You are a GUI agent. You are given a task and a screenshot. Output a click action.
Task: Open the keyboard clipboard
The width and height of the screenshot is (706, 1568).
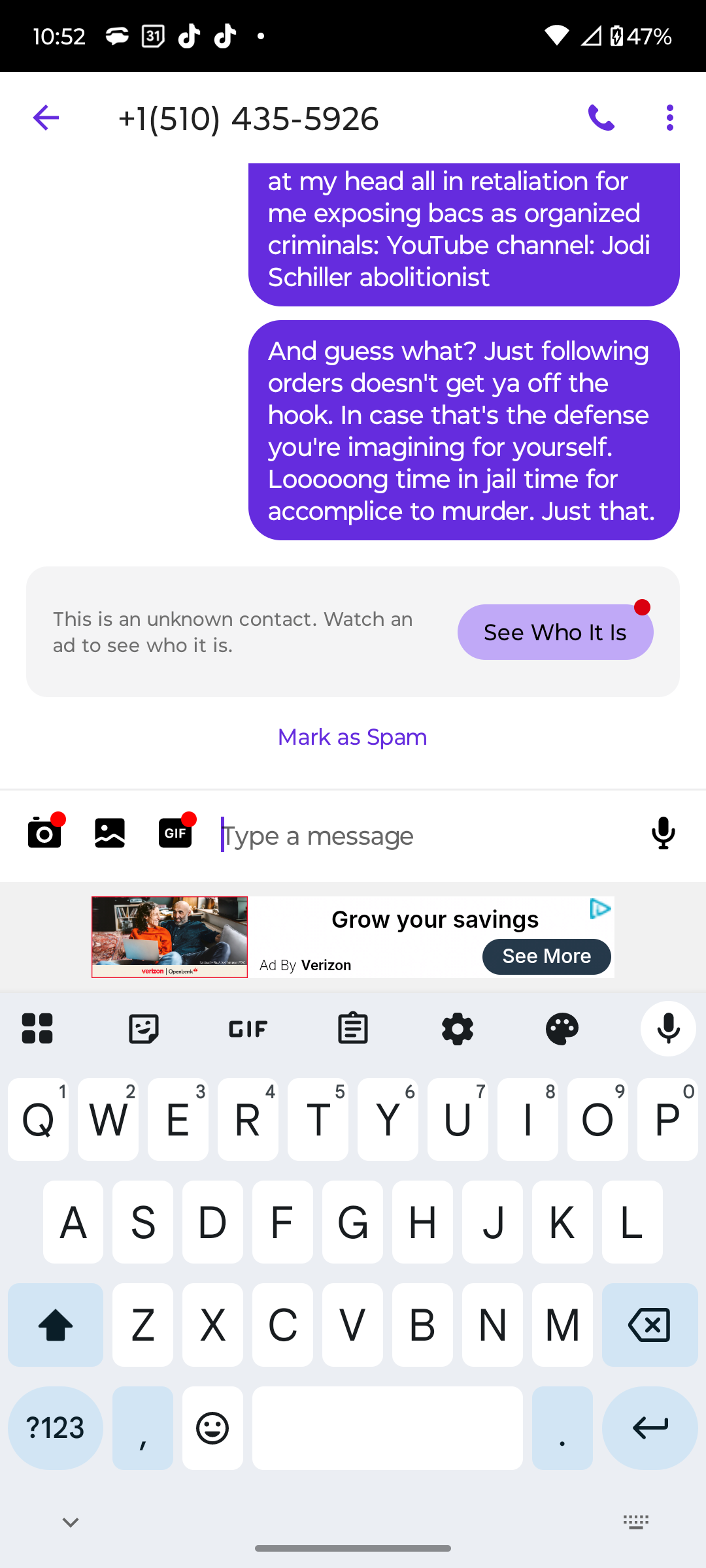coord(352,1029)
